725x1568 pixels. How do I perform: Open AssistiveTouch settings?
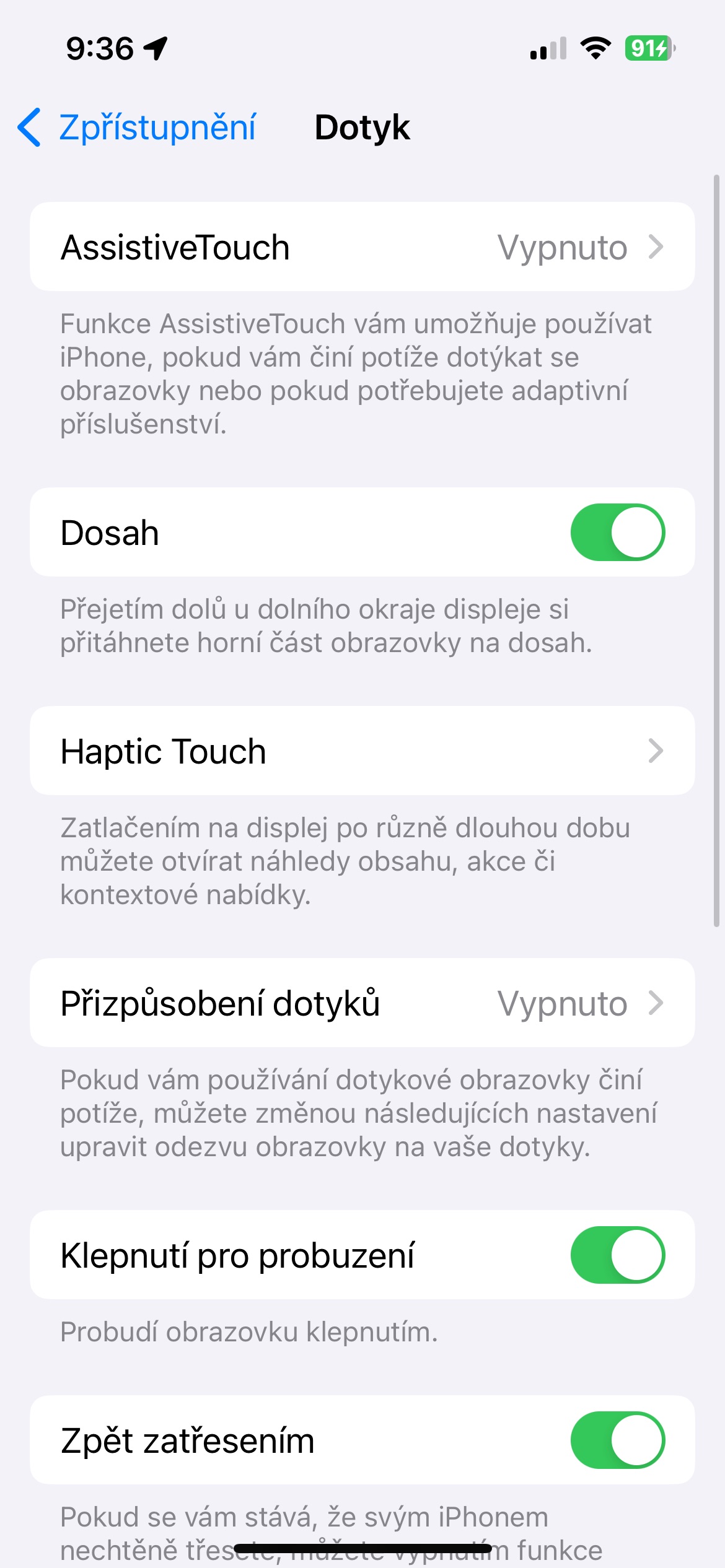(362, 247)
